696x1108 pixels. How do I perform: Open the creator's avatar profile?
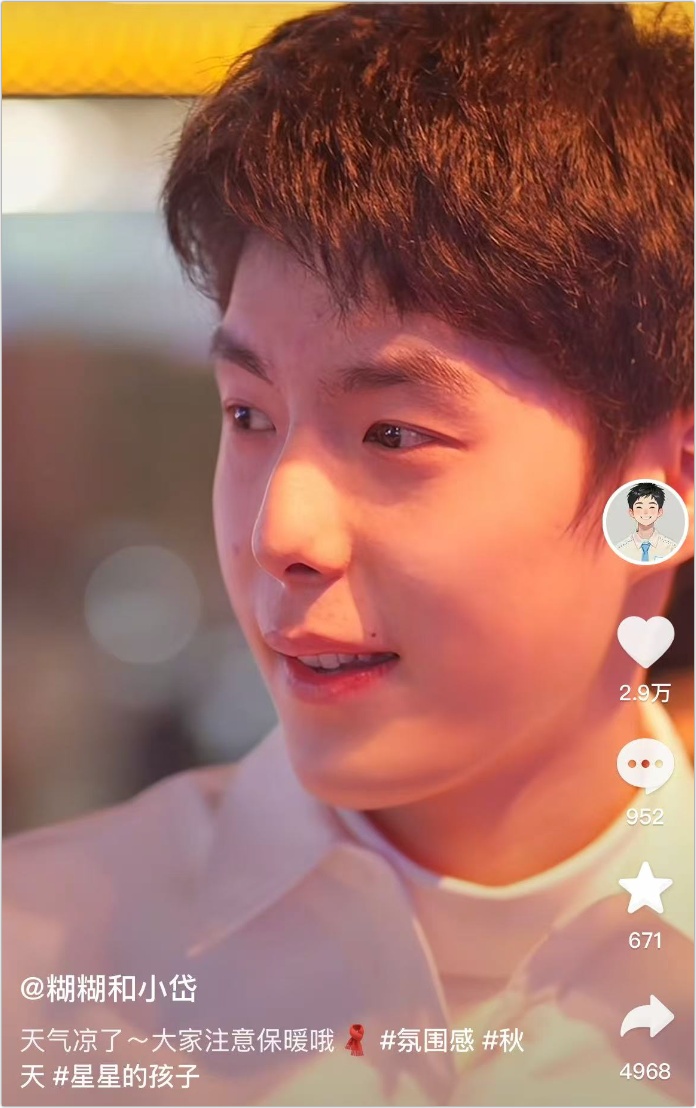tap(645, 521)
